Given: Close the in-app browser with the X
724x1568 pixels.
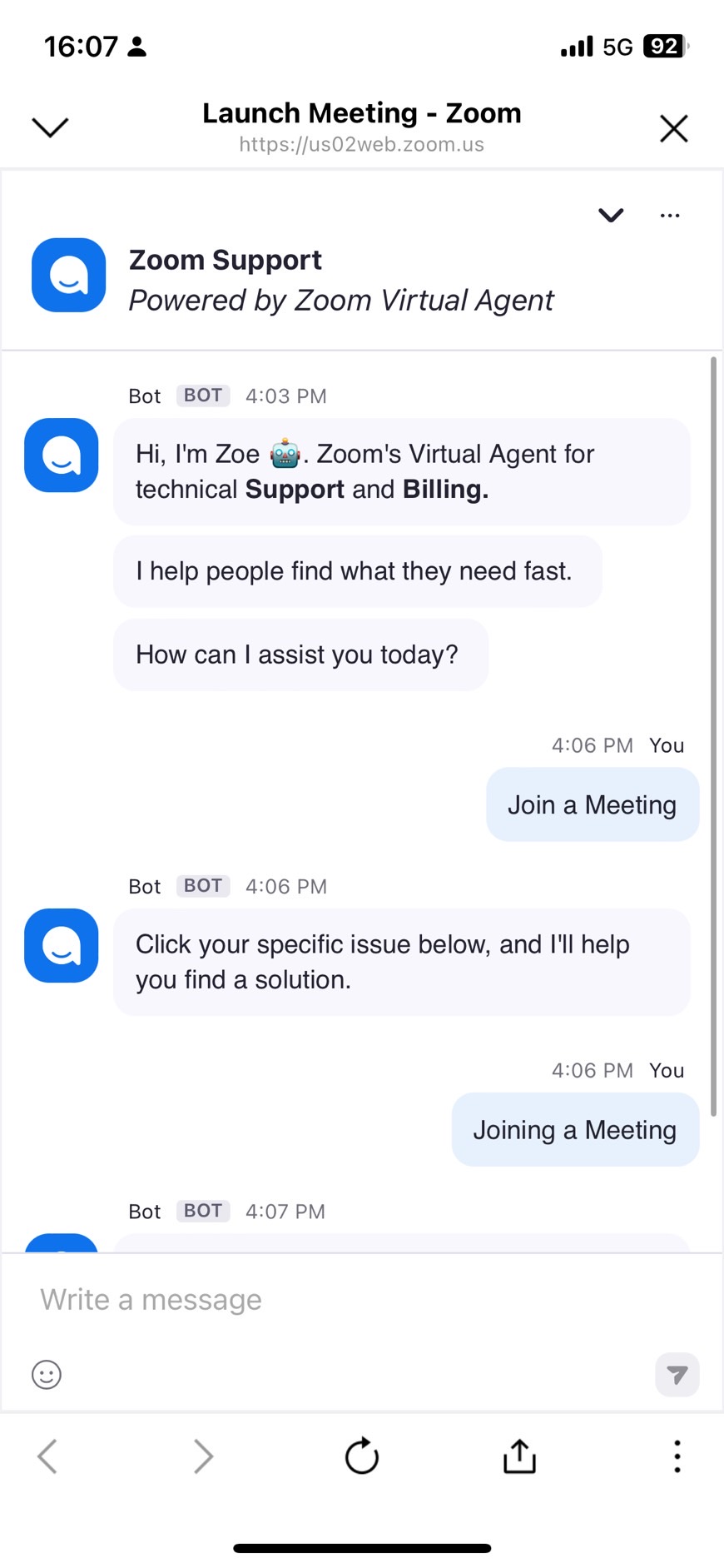Looking at the screenshot, I should tap(673, 128).
